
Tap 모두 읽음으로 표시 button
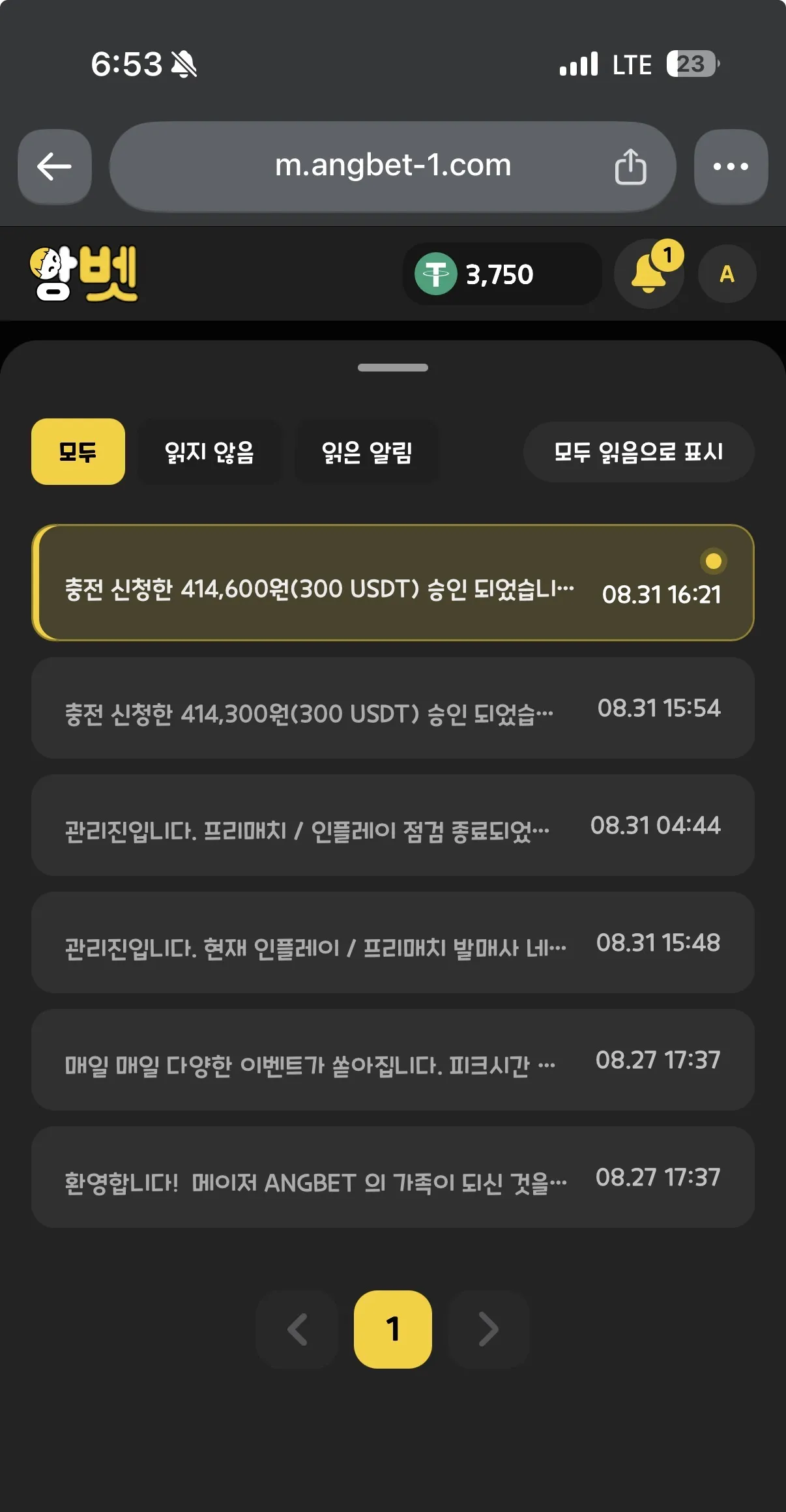(639, 452)
